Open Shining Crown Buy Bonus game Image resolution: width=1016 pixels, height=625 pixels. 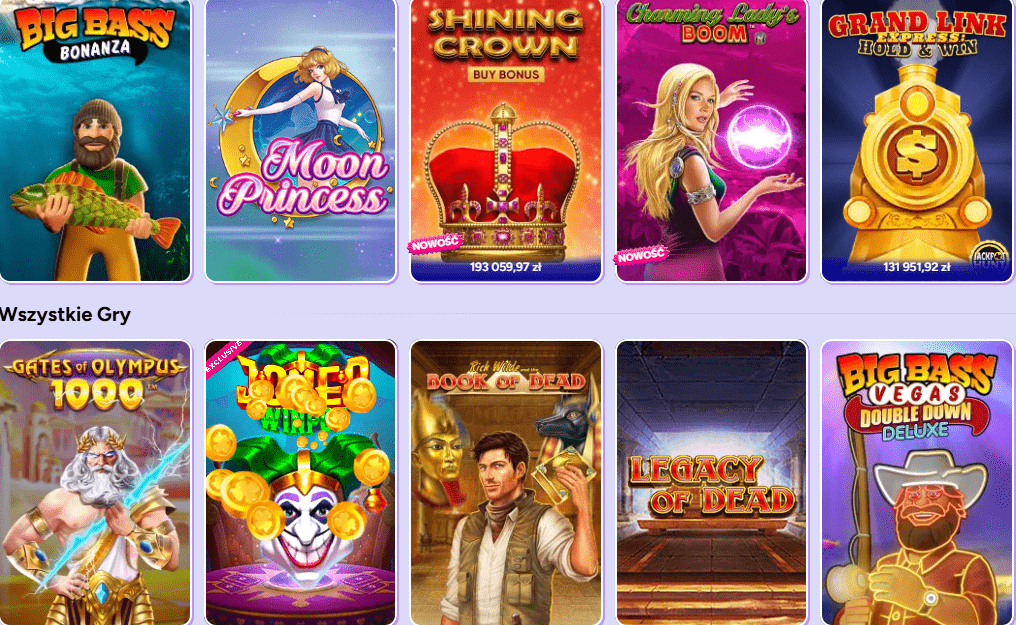506,140
